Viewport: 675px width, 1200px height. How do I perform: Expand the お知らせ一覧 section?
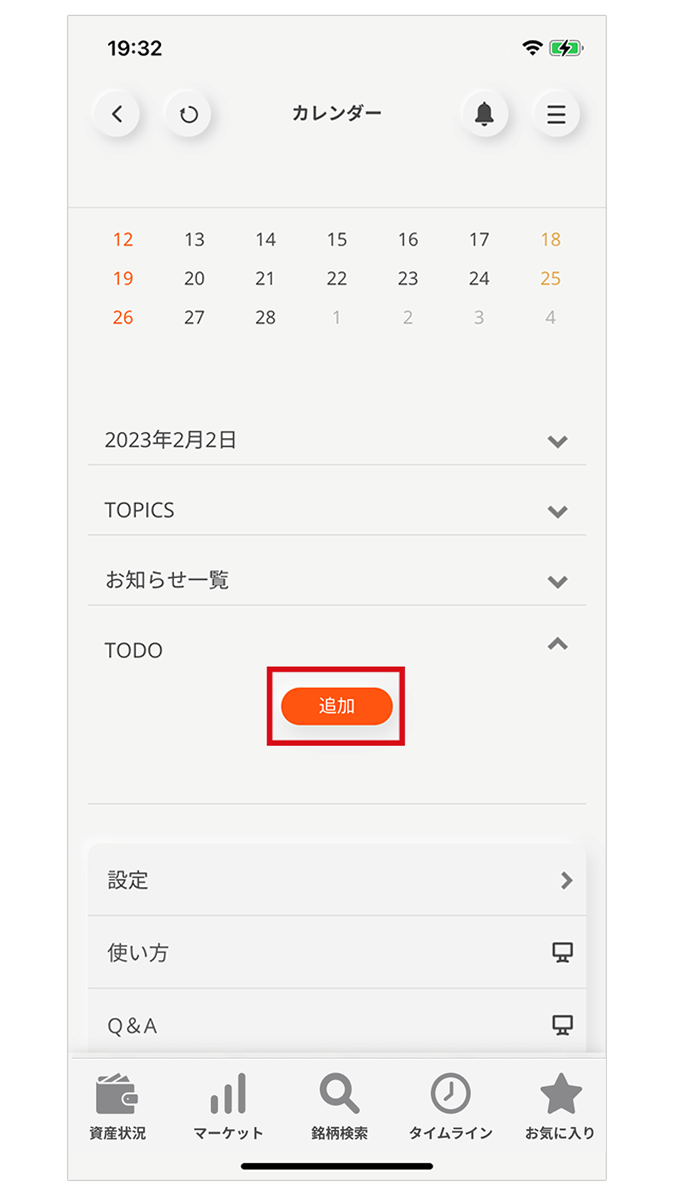coord(557,581)
